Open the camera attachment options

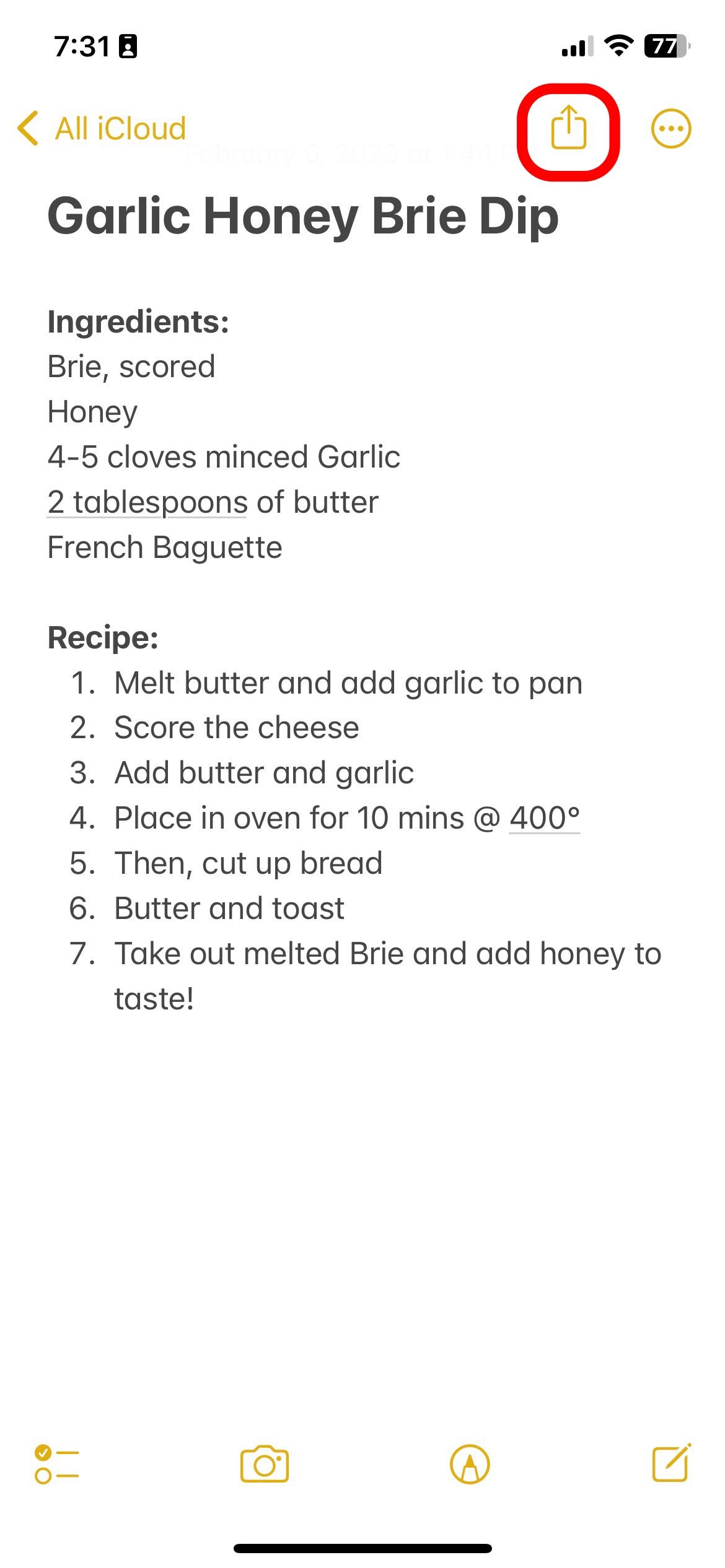(265, 1464)
